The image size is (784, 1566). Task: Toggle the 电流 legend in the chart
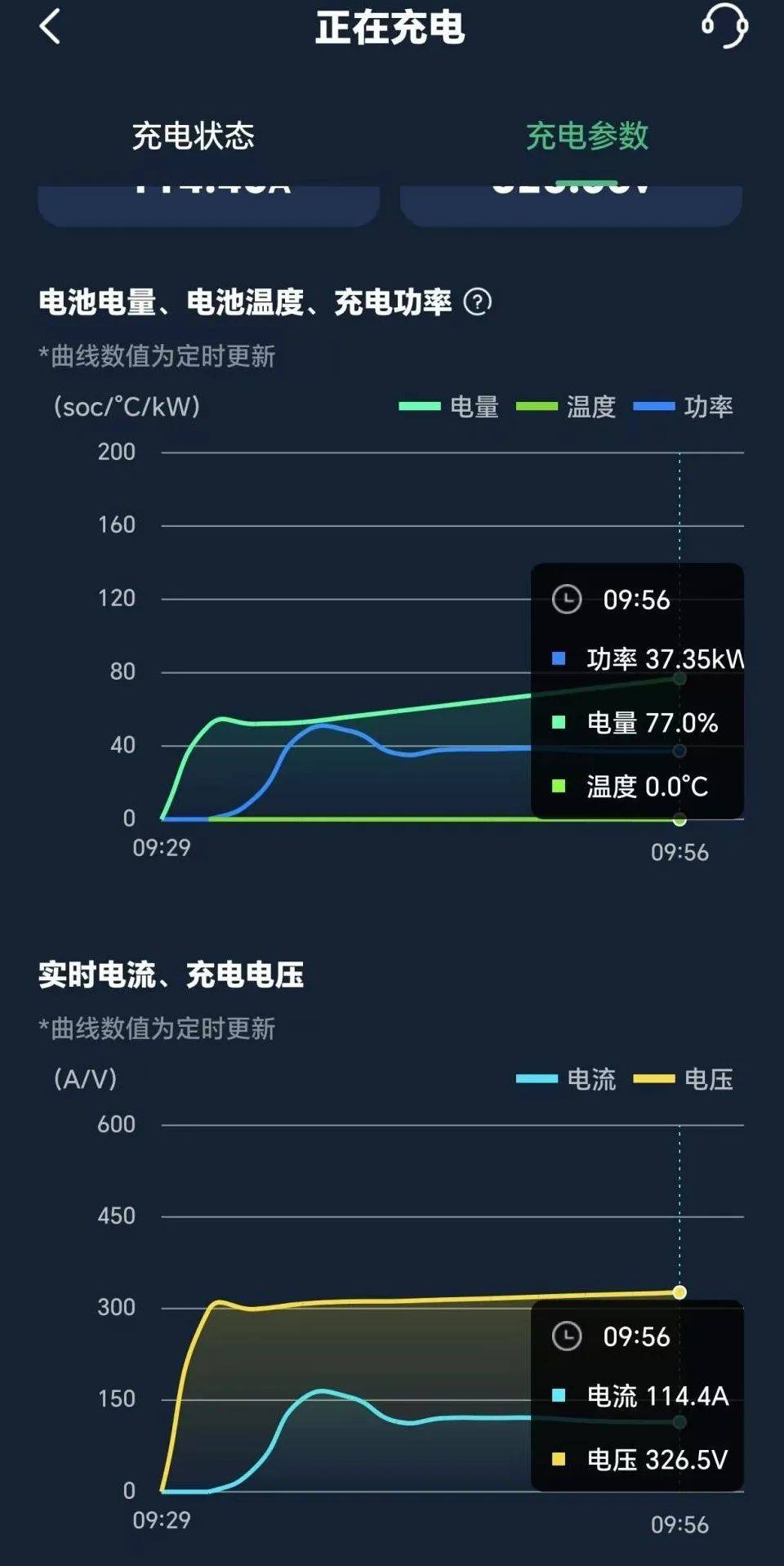[x=566, y=1078]
